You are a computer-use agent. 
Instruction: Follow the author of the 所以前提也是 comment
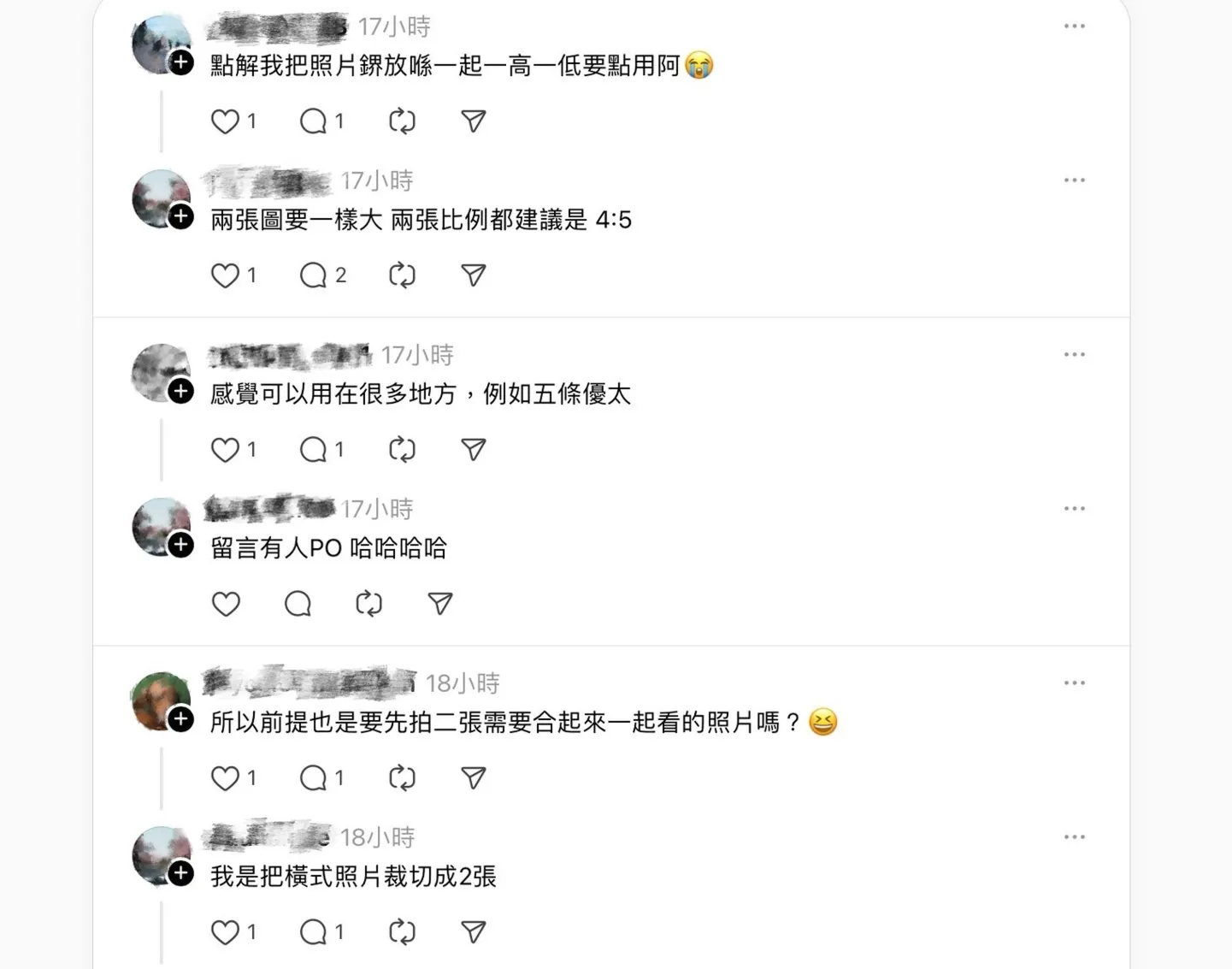click(180, 719)
